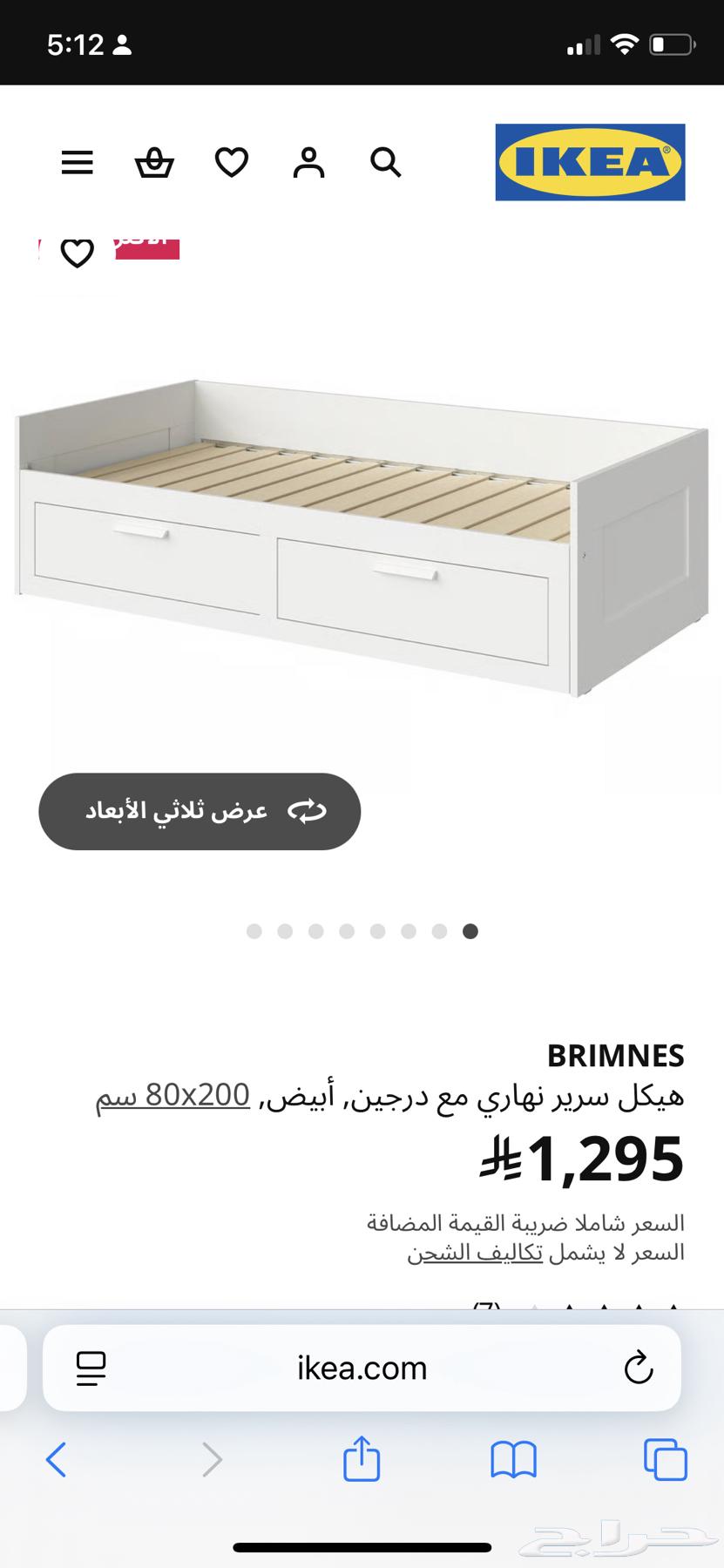Screen dimensions: 724x1568
Task: Open the user account profile
Action: click(307, 163)
